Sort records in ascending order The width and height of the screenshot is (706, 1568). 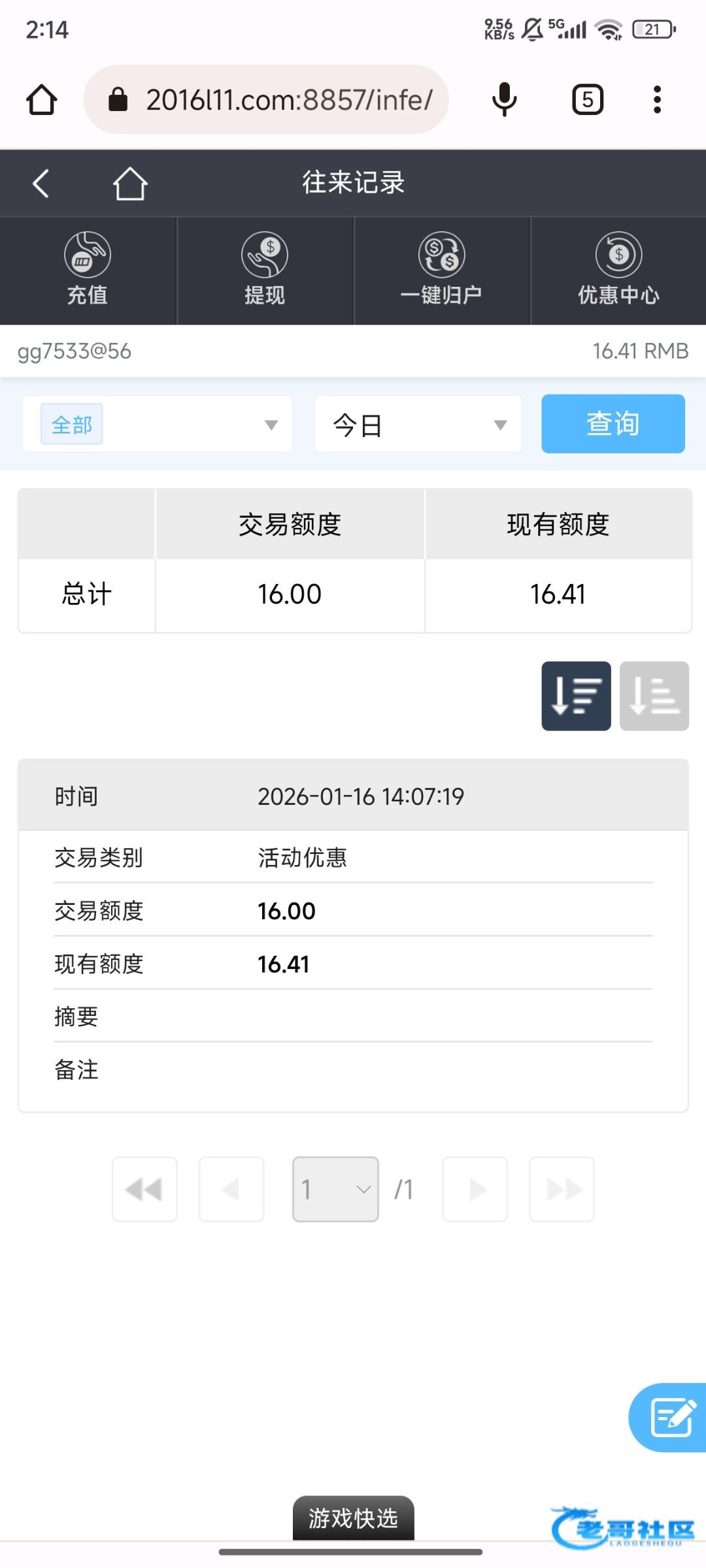pyautogui.click(x=654, y=696)
